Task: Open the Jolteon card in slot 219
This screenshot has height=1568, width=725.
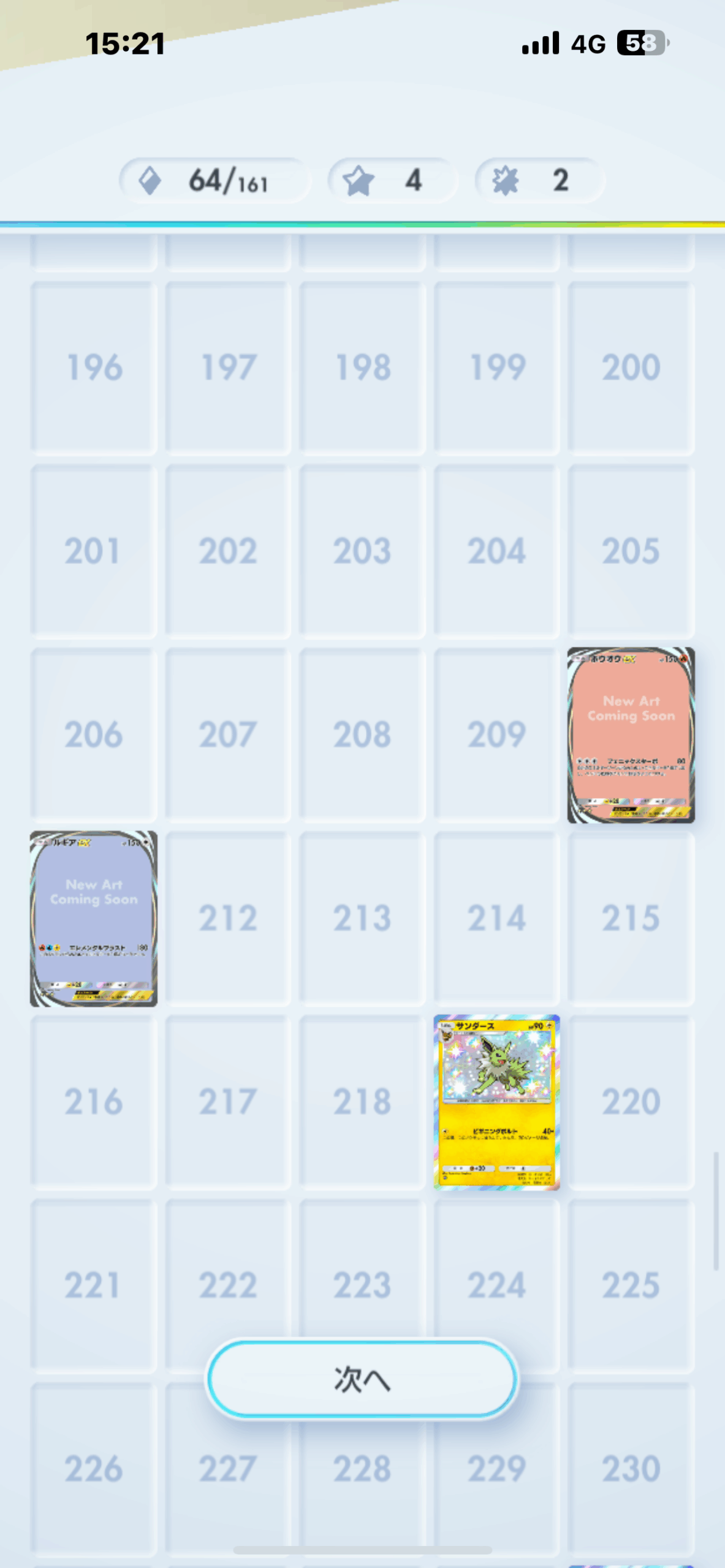Action: pyautogui.click(x=496, y=1101)
